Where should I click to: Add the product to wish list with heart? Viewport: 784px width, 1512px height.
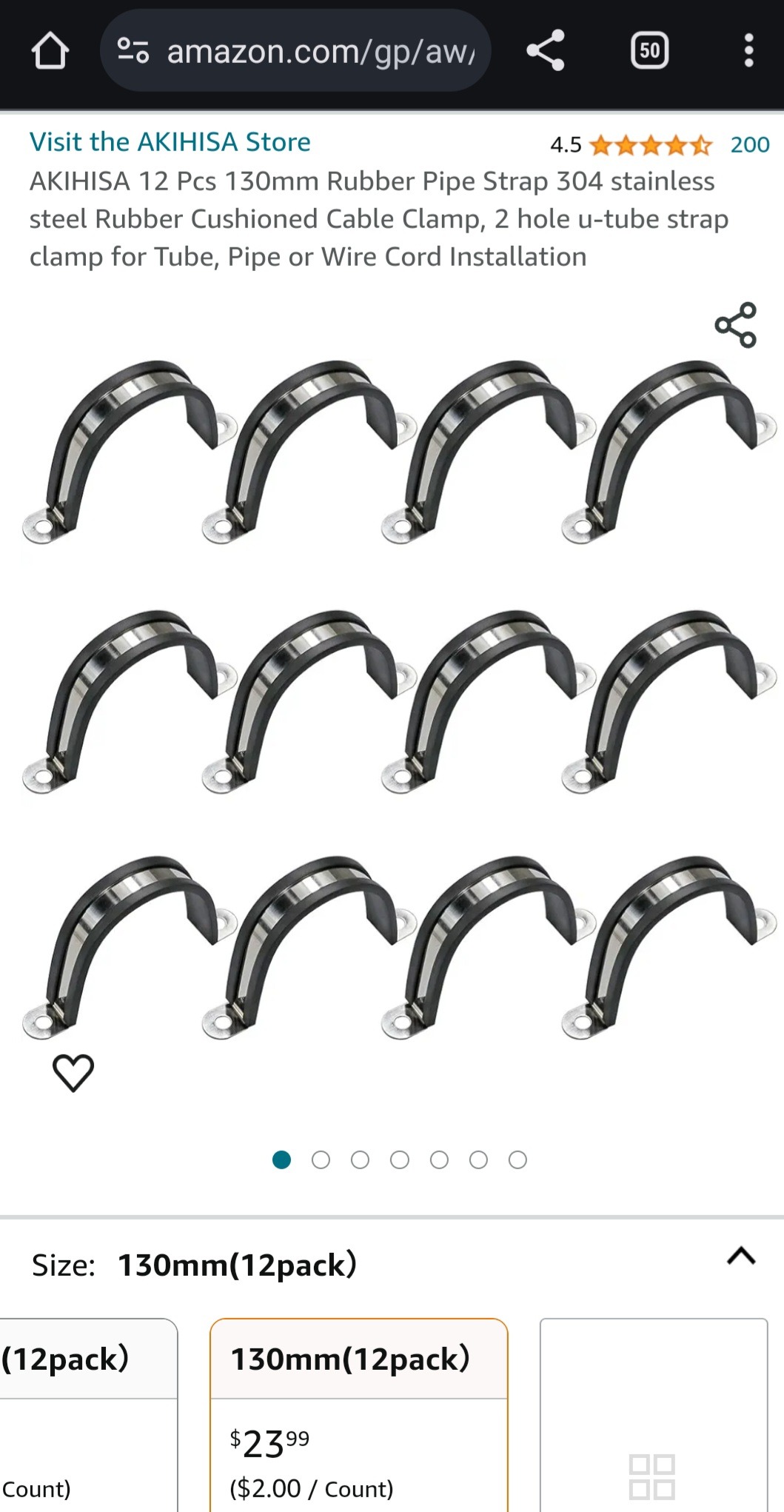pyautogui.click(x=73, y=1072)
